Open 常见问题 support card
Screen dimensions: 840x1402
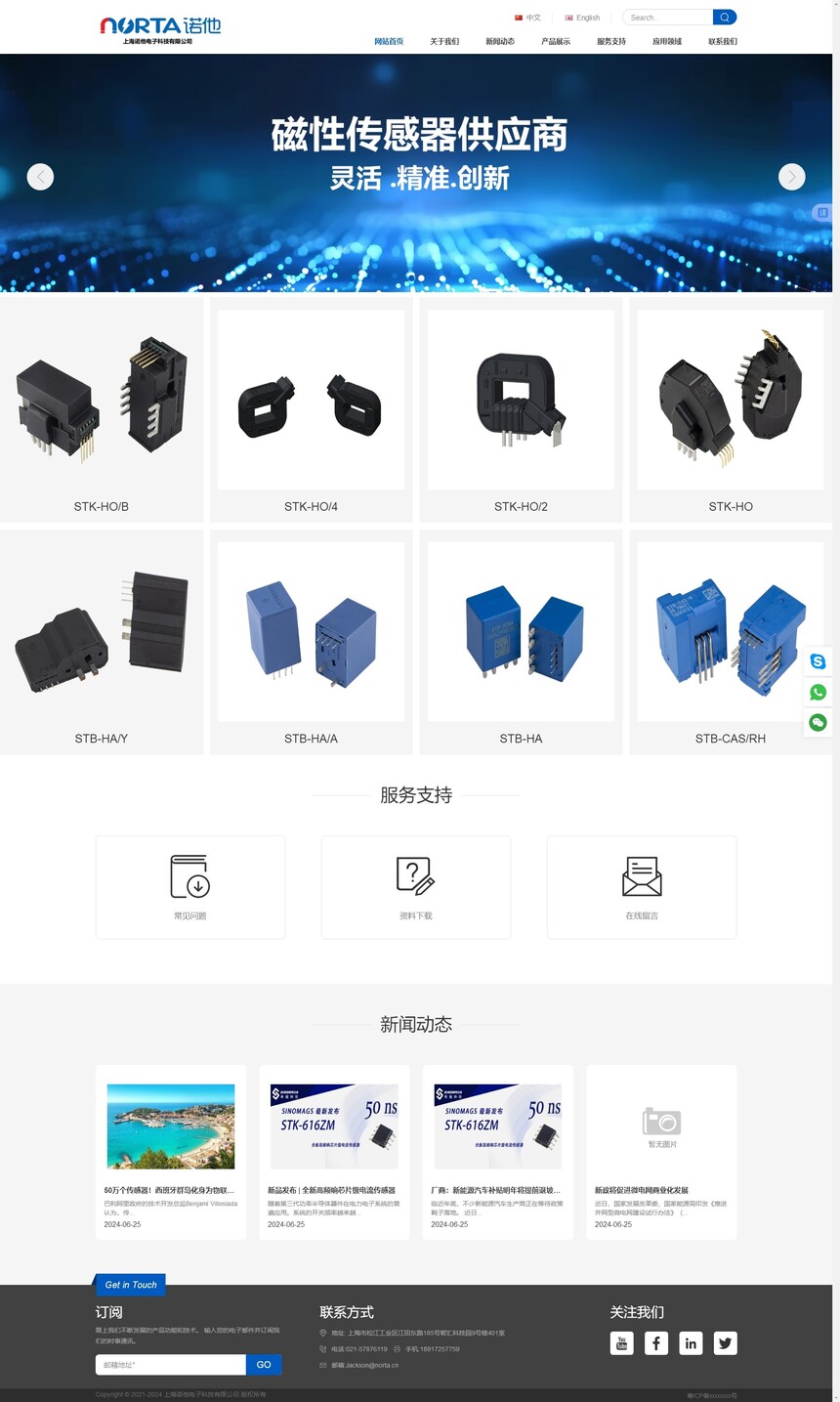pyautogui.click(x=190, y=887)
